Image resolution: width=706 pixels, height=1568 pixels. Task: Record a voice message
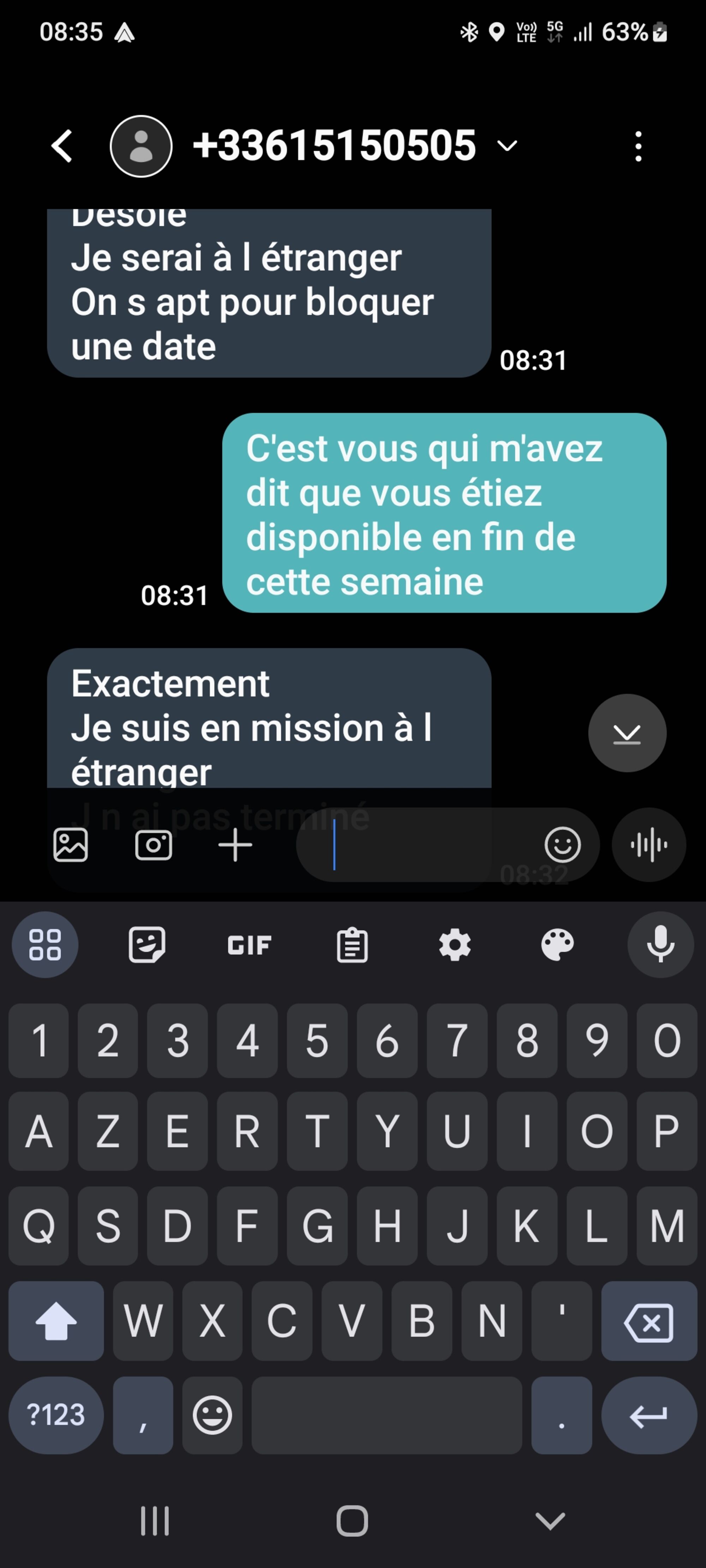649,845
